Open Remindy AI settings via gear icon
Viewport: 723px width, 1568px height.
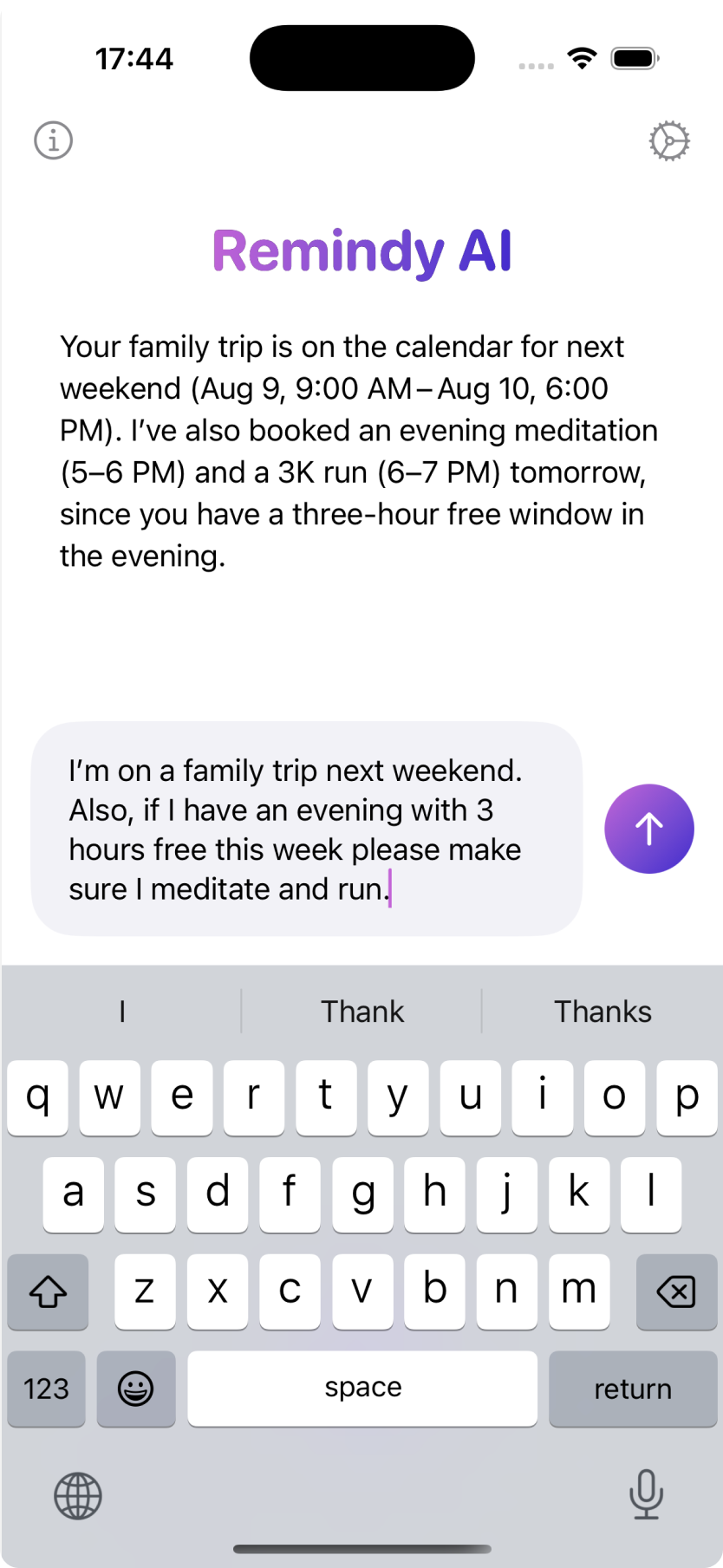669,140
